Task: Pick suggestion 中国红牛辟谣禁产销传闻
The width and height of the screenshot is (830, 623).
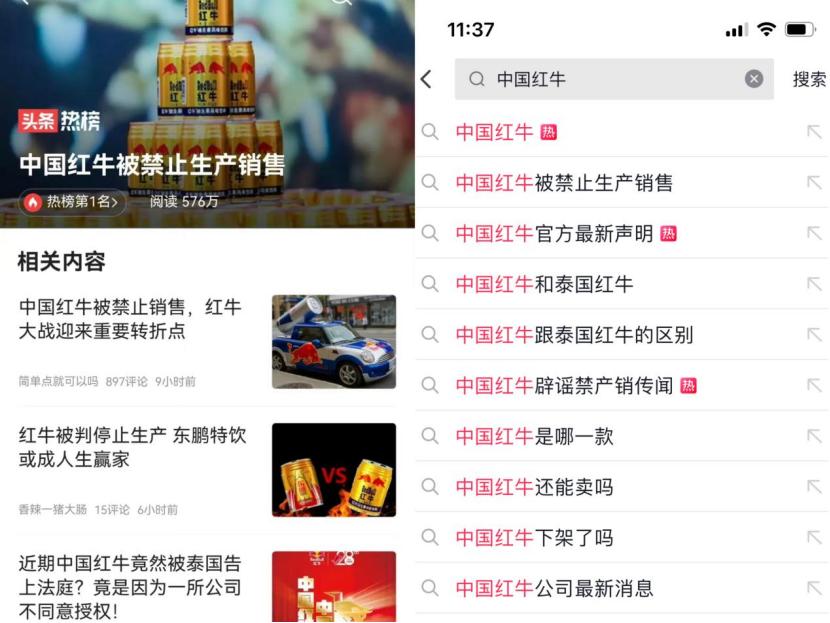Action: (x=564, y=386)
